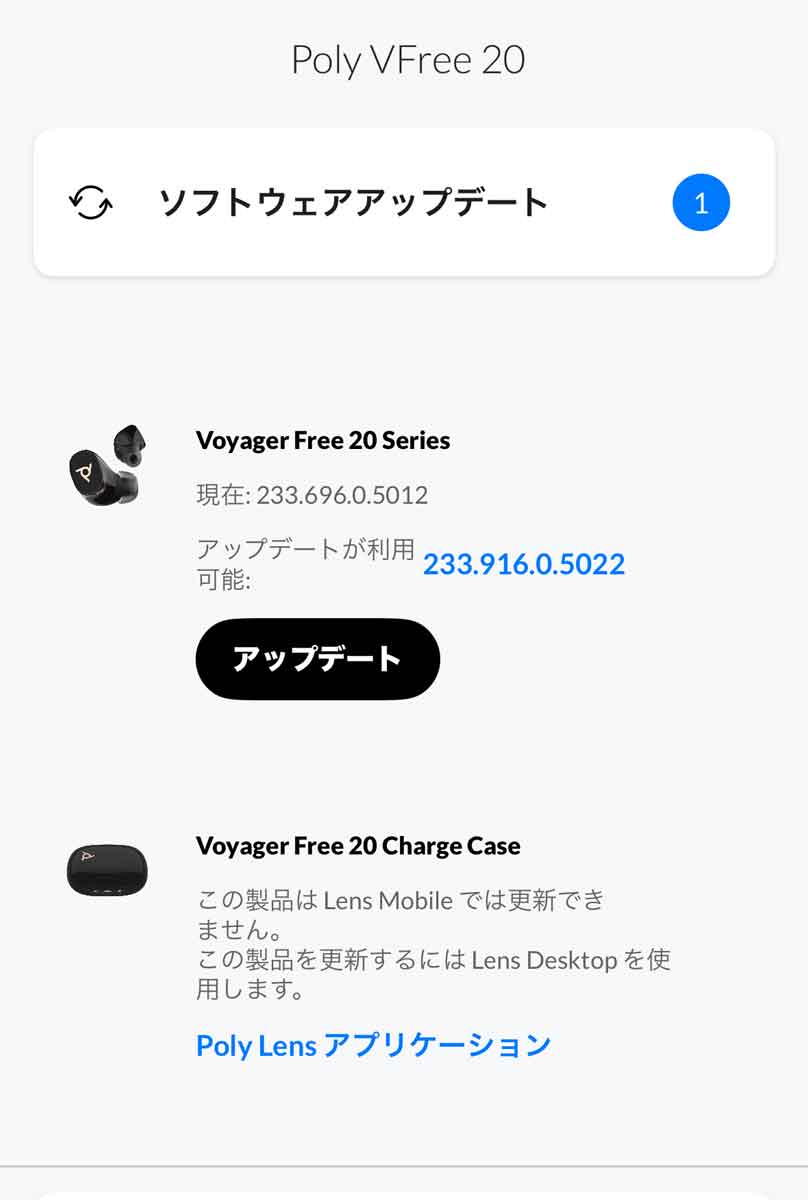Select the new firmware version number in blue
The height and width of the screenshot is (1200, 808).
[524, 564]
